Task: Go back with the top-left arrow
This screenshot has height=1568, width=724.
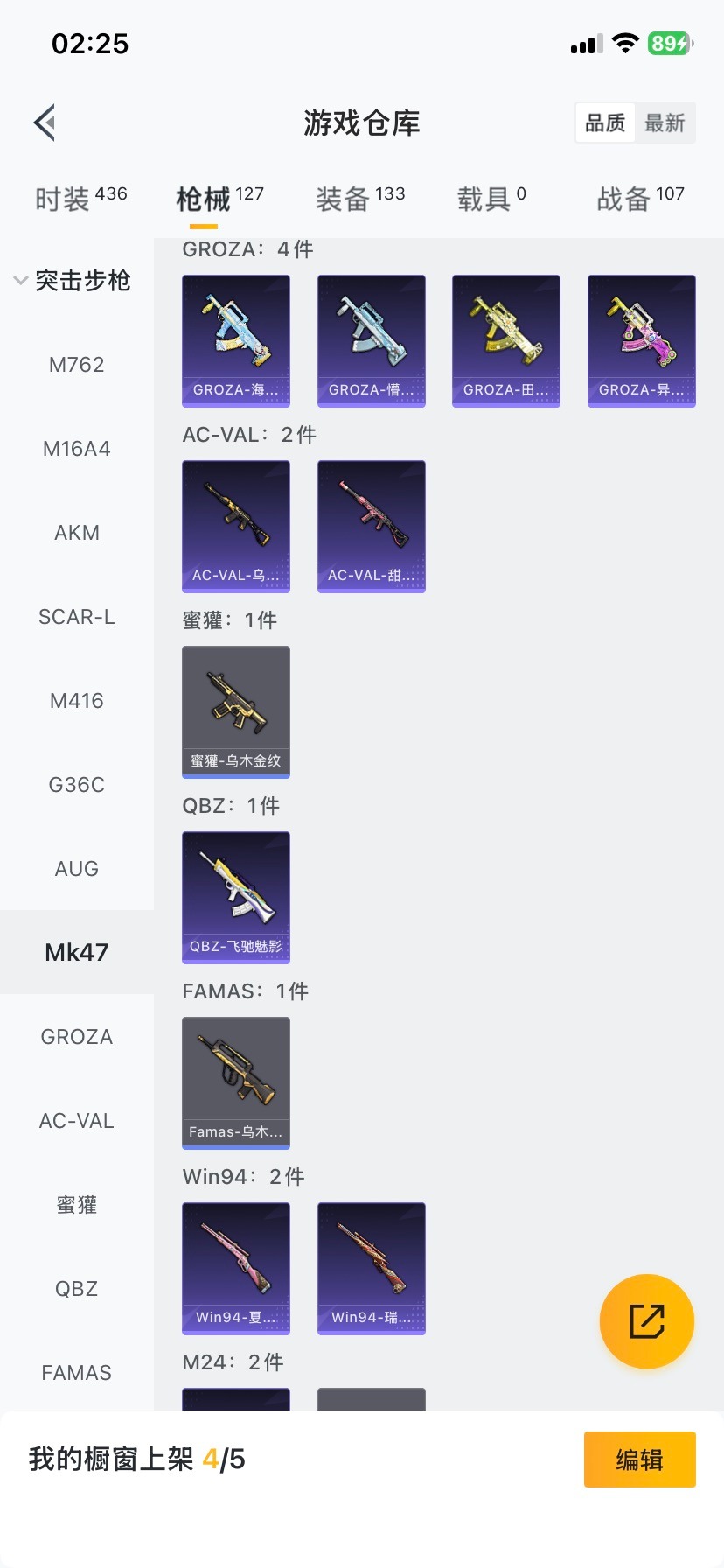Action: [45, 122]
